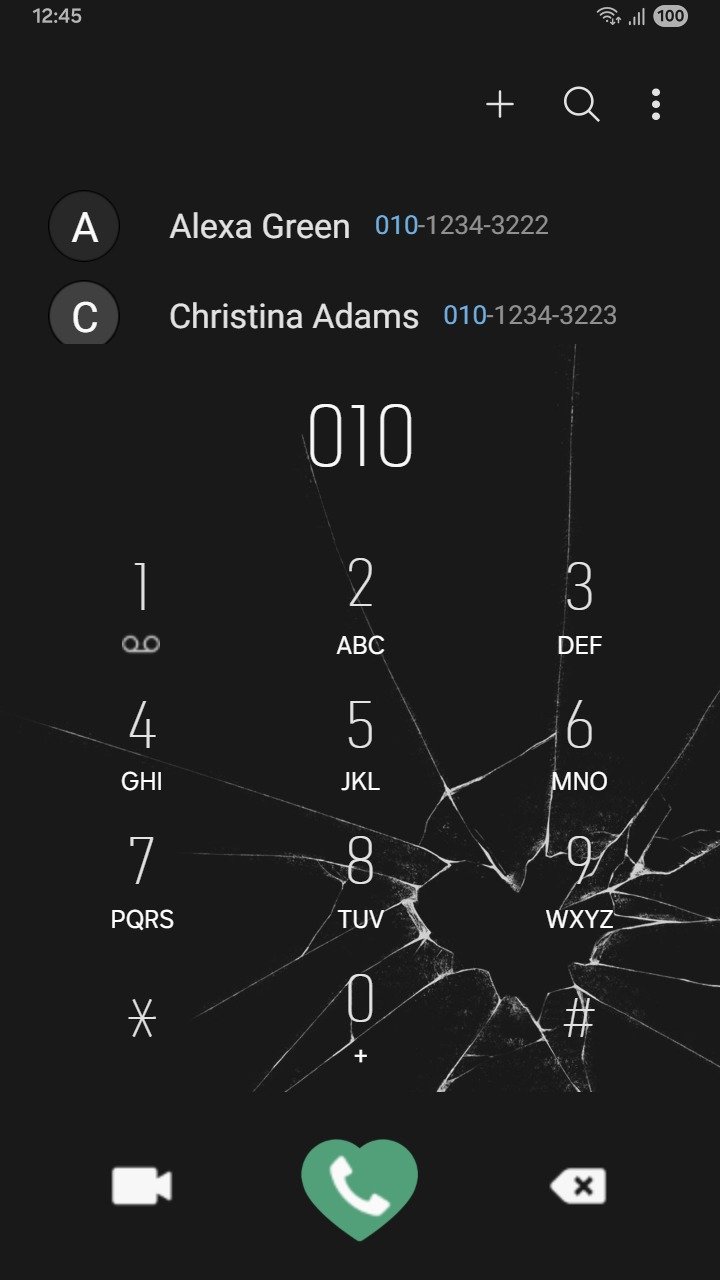Tap the star key
Image resolution: width=720 pixels, height=1280 pixels.
pos(141,1020)
